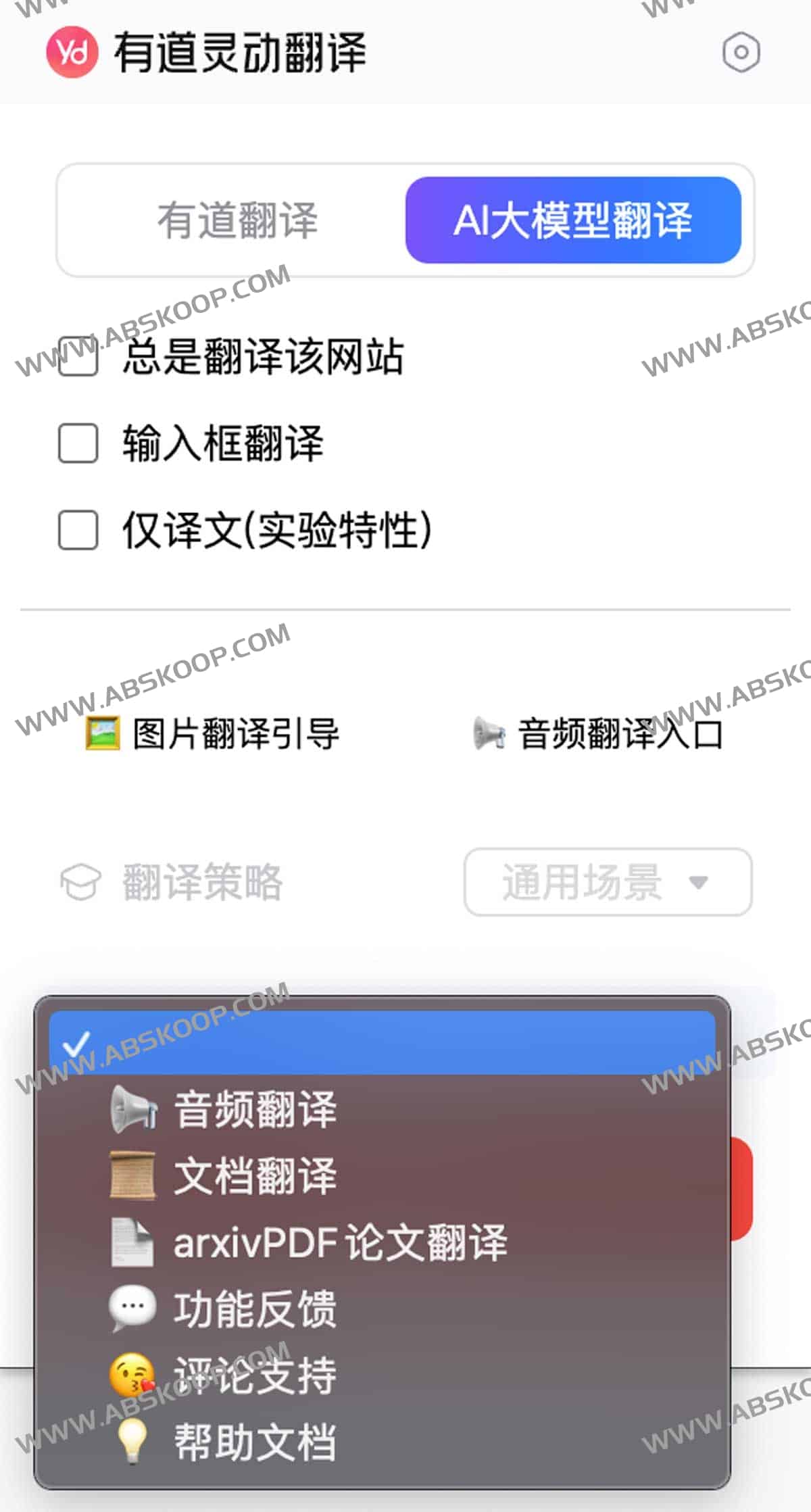This screenshot has width=811, height=1512.
Task: Open 帮助文档 from the menu
Action: pyautogui.click(x=255, y=1442)
